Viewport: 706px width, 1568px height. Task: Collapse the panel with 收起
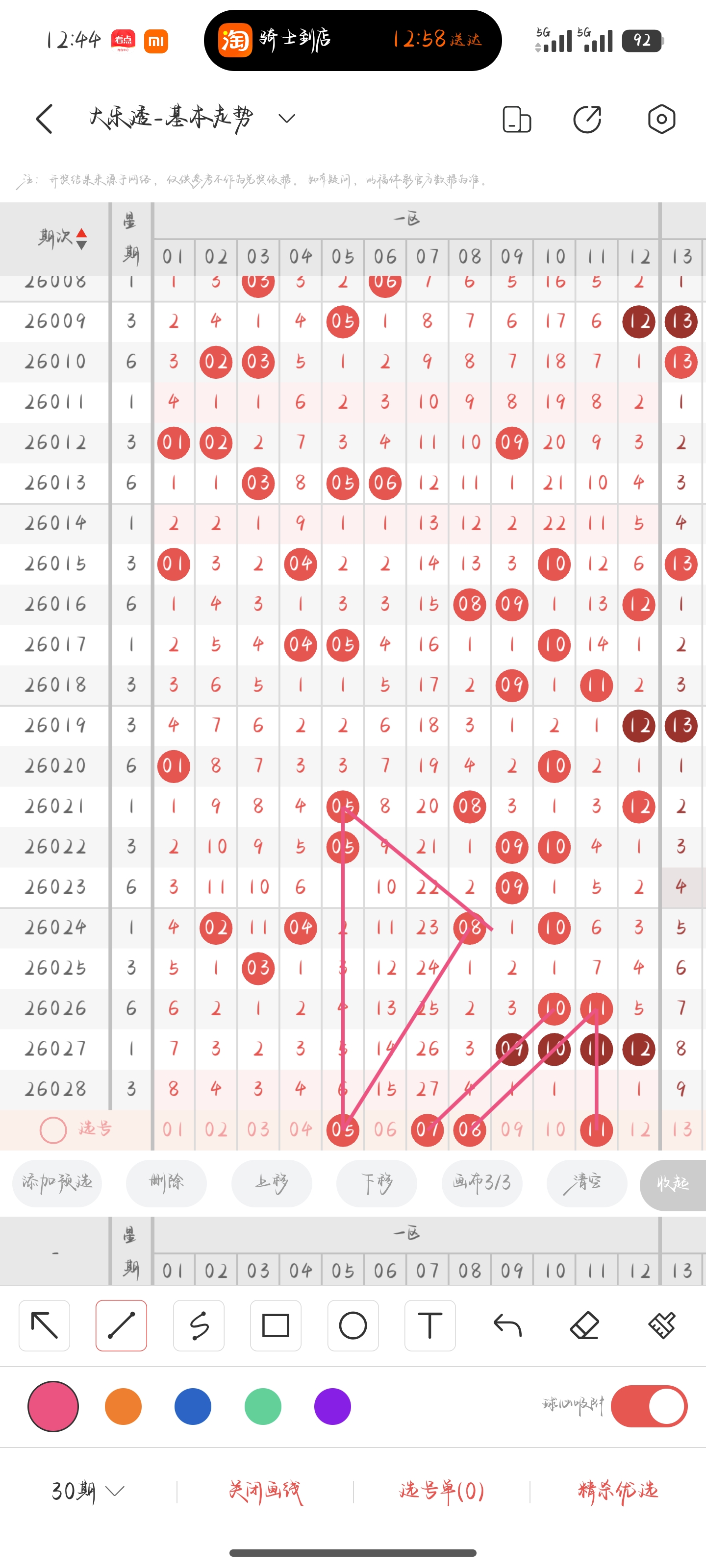coord(673,1183)
